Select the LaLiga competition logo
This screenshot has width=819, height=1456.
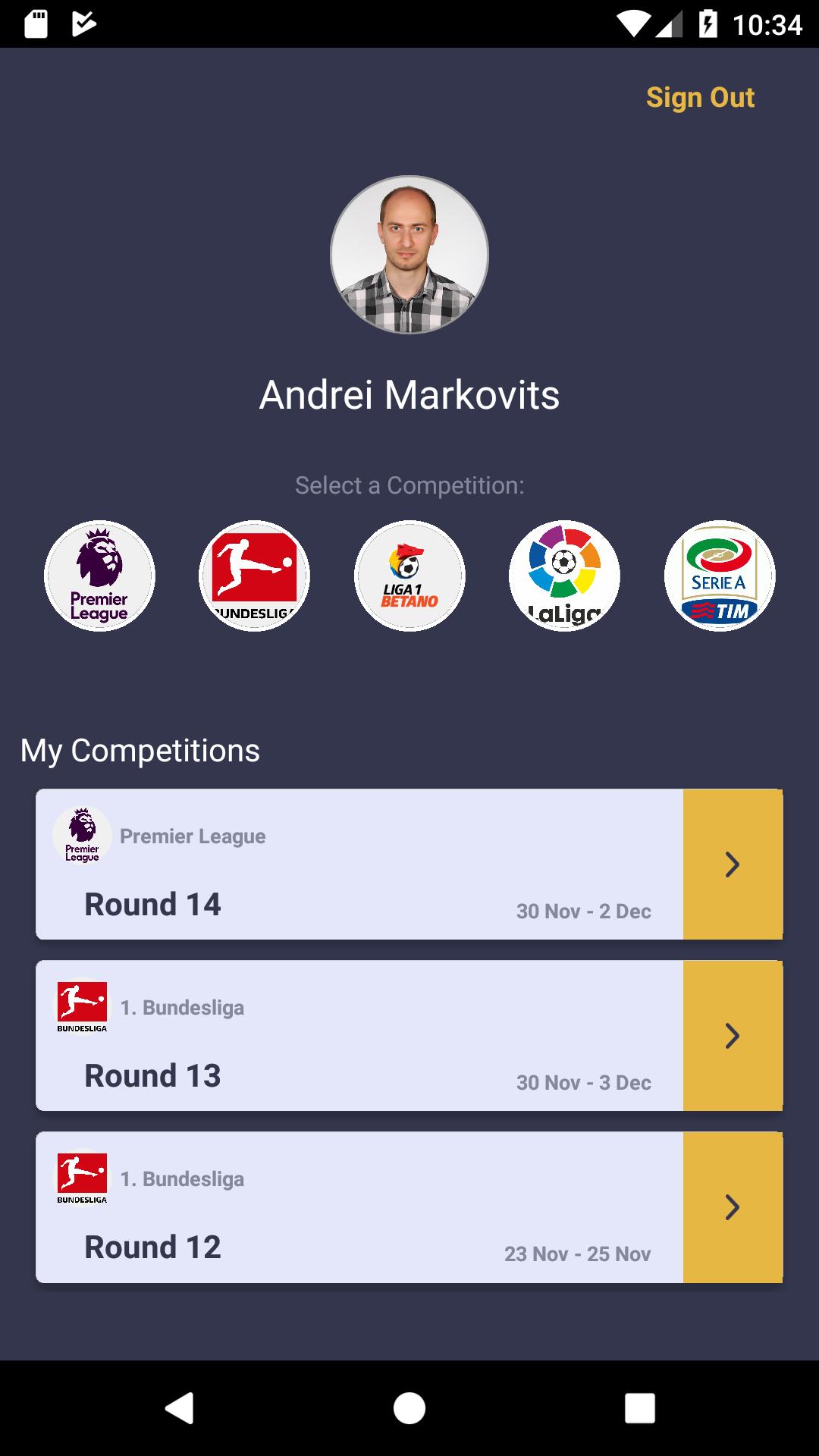pyautogui.click(x=564, y=576)
